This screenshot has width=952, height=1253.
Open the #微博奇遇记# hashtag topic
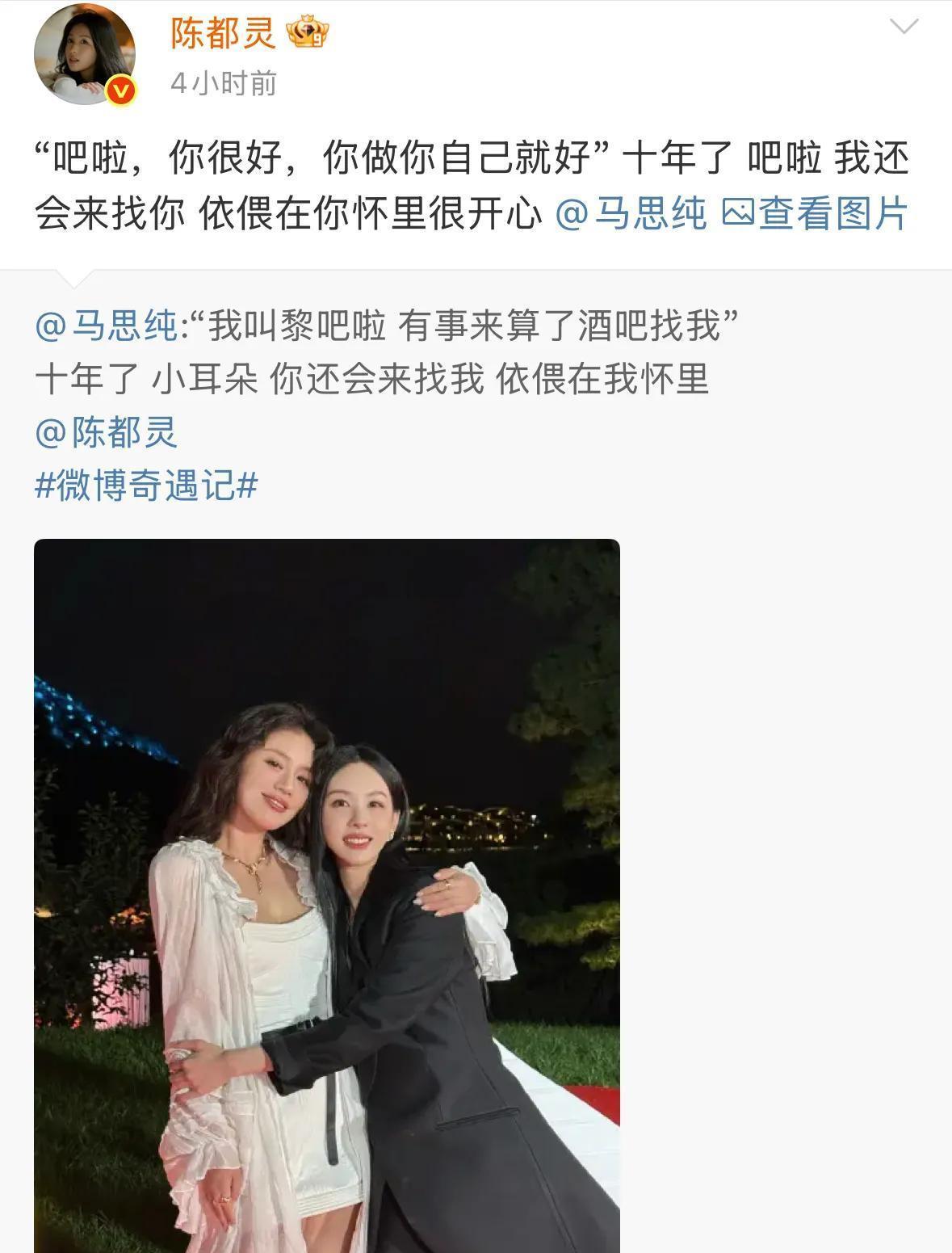pos(146,486)
